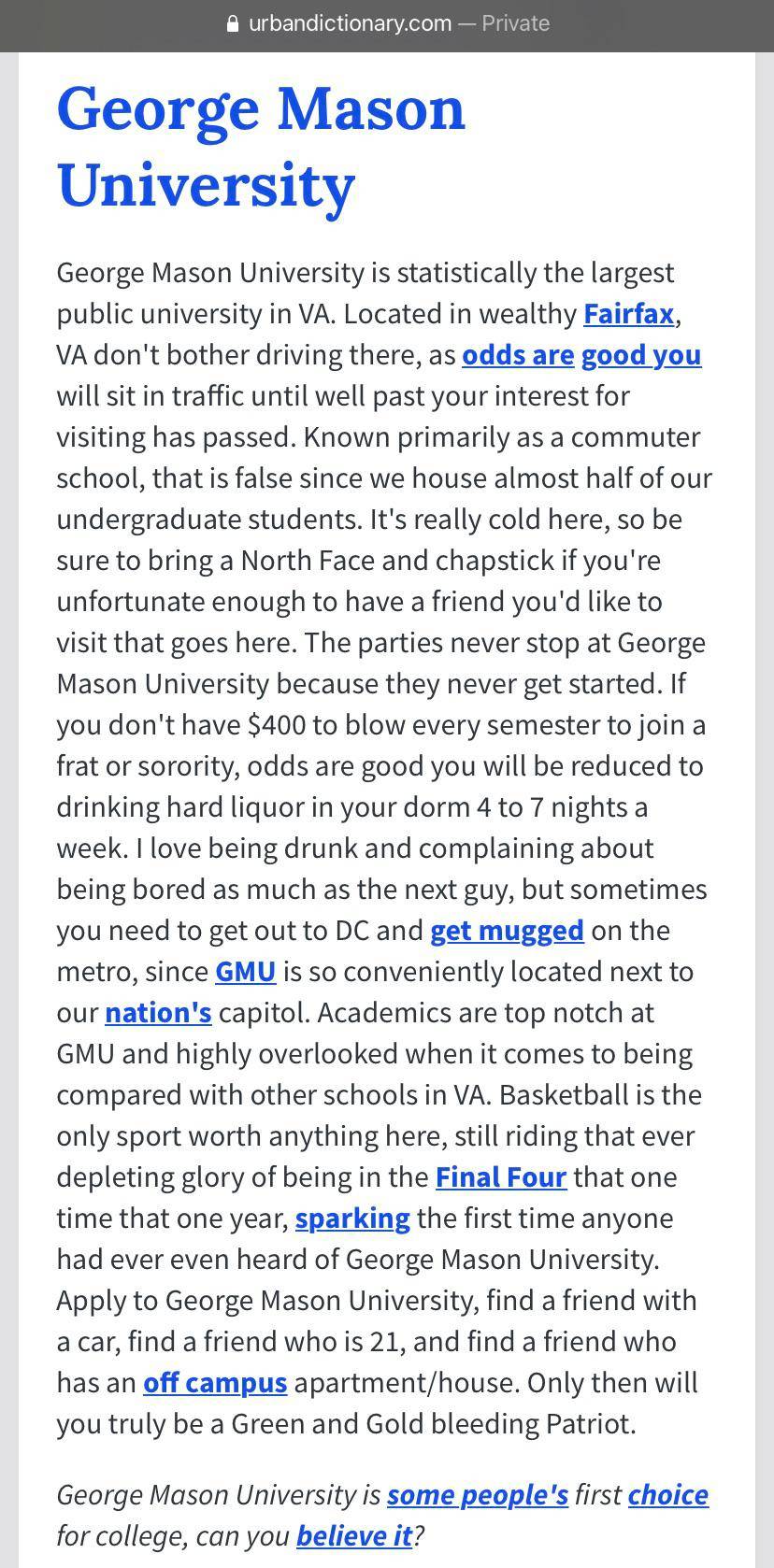Click the 'sparking' hyperlink

352,1219
